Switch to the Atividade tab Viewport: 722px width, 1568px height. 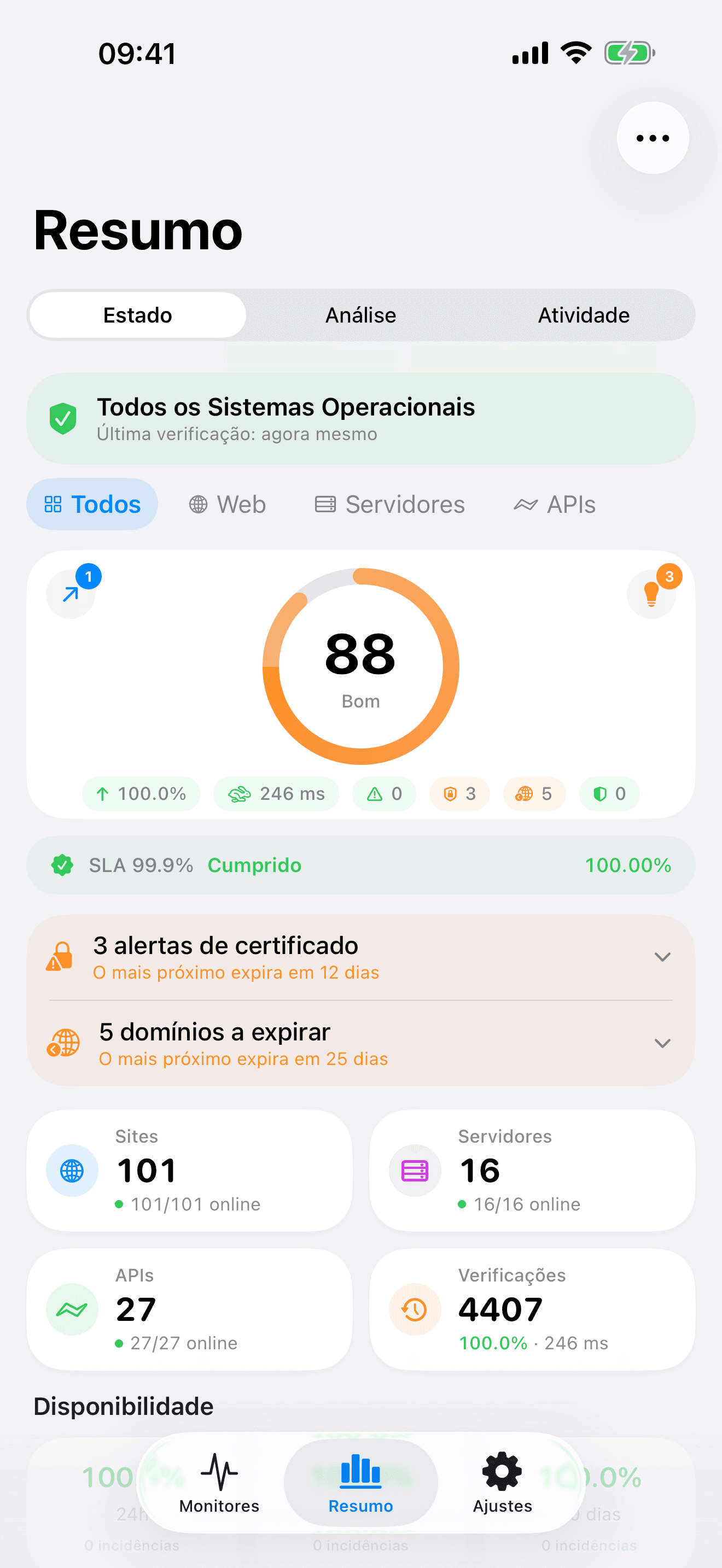pyautogui.click(x=583, y=315)
